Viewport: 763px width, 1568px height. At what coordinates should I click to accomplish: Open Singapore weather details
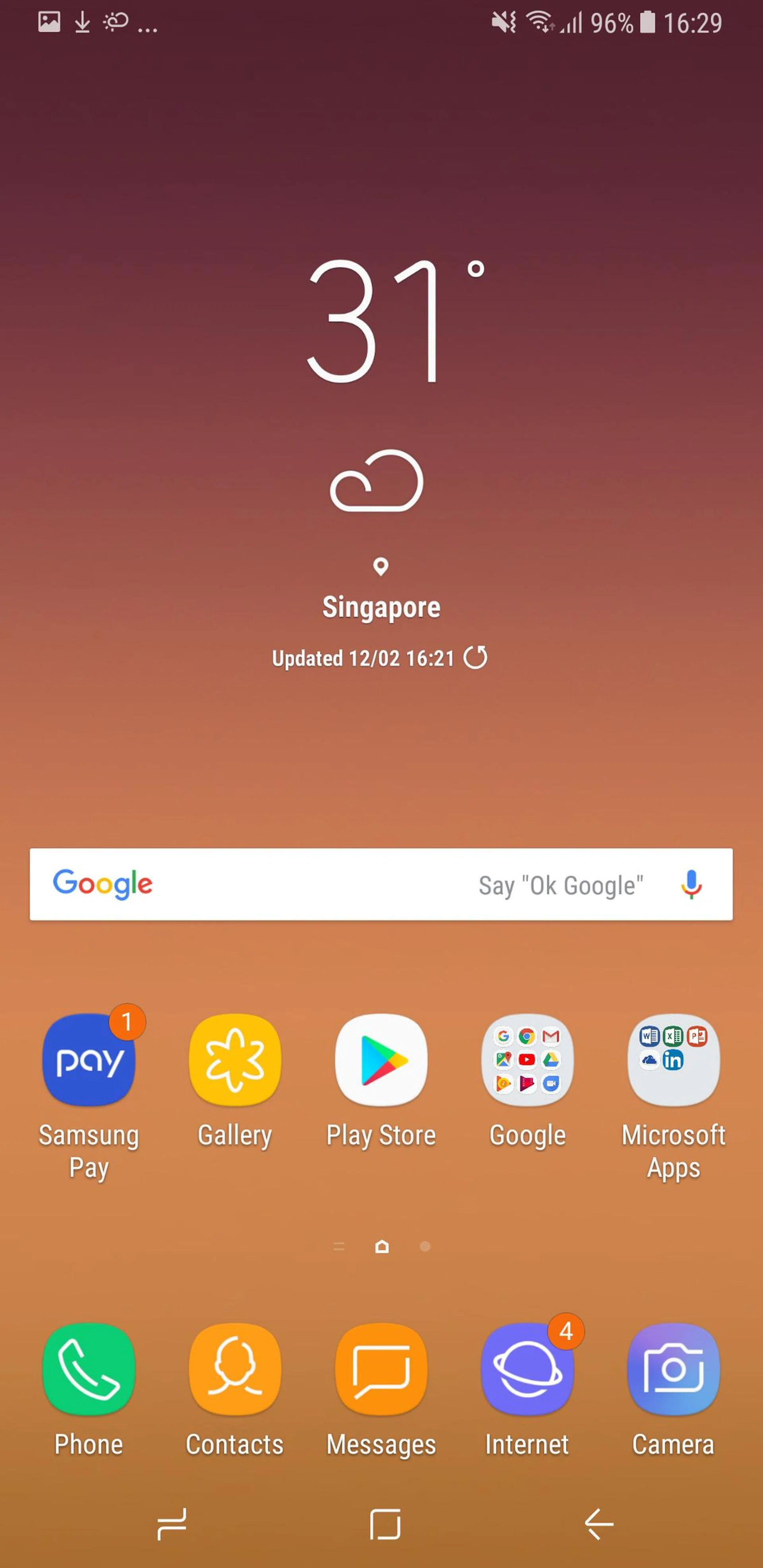tap(381, 607)
